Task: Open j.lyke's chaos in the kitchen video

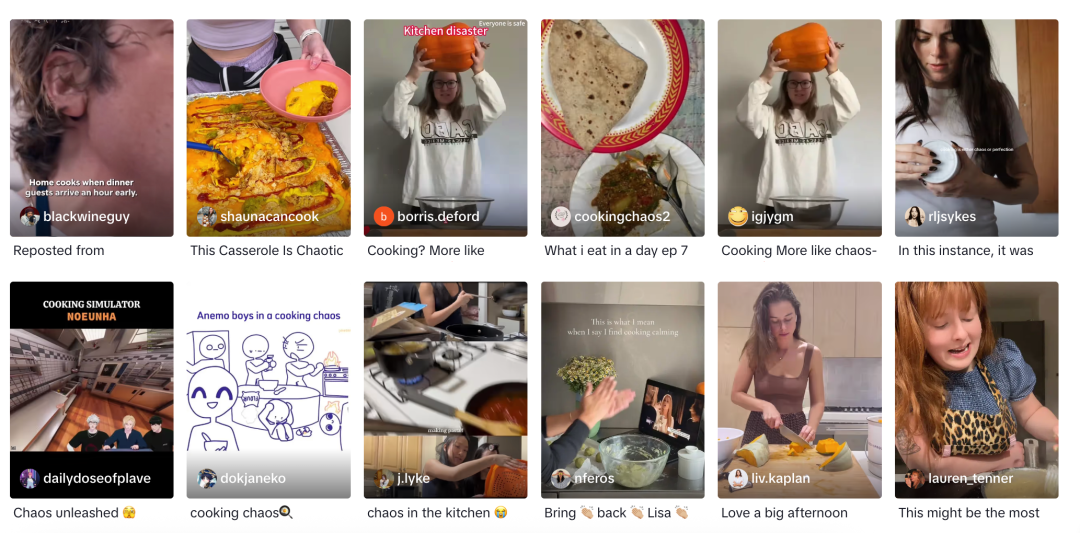Action: pyautogui.click(x=445, y=389)
